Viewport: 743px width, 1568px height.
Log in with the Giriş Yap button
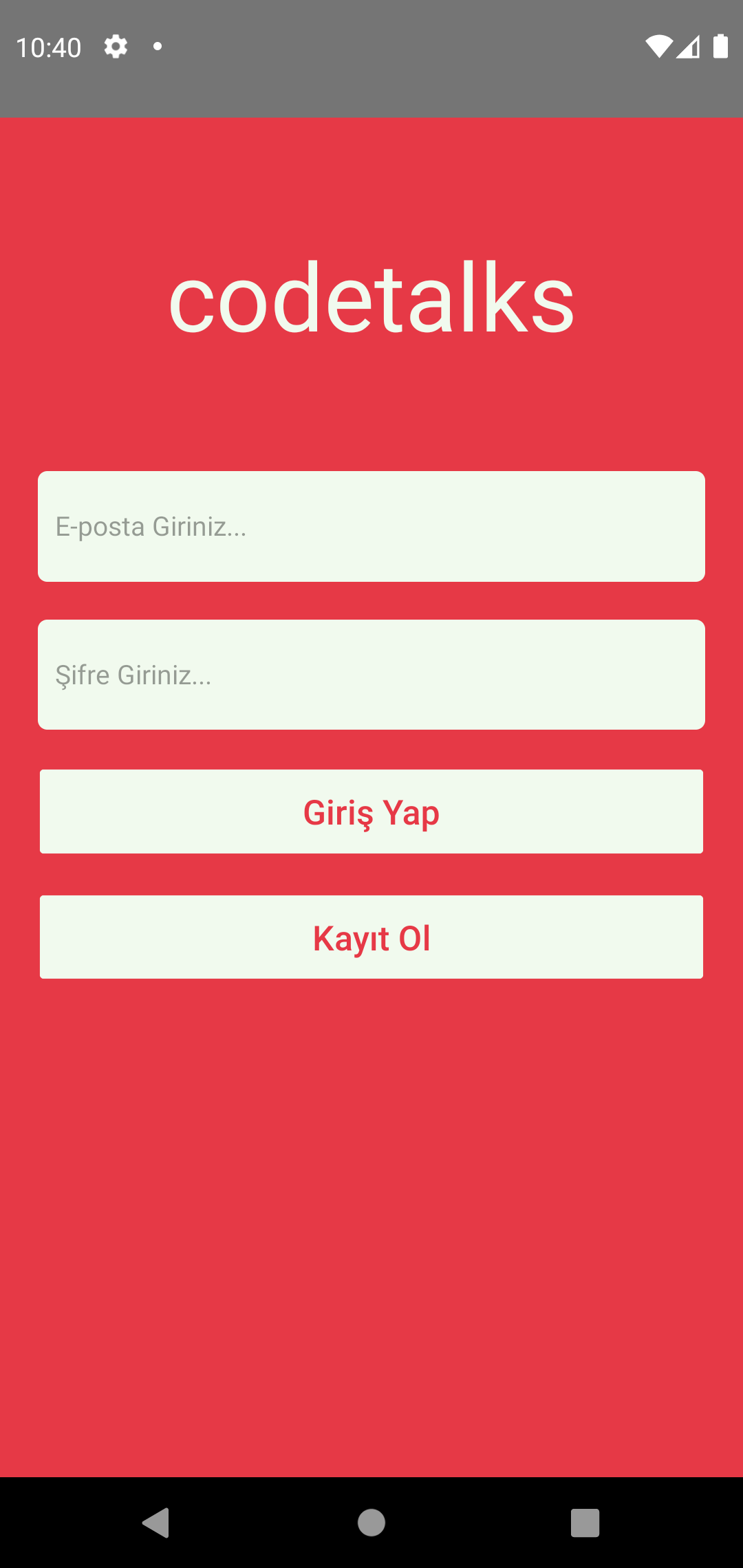371,812
